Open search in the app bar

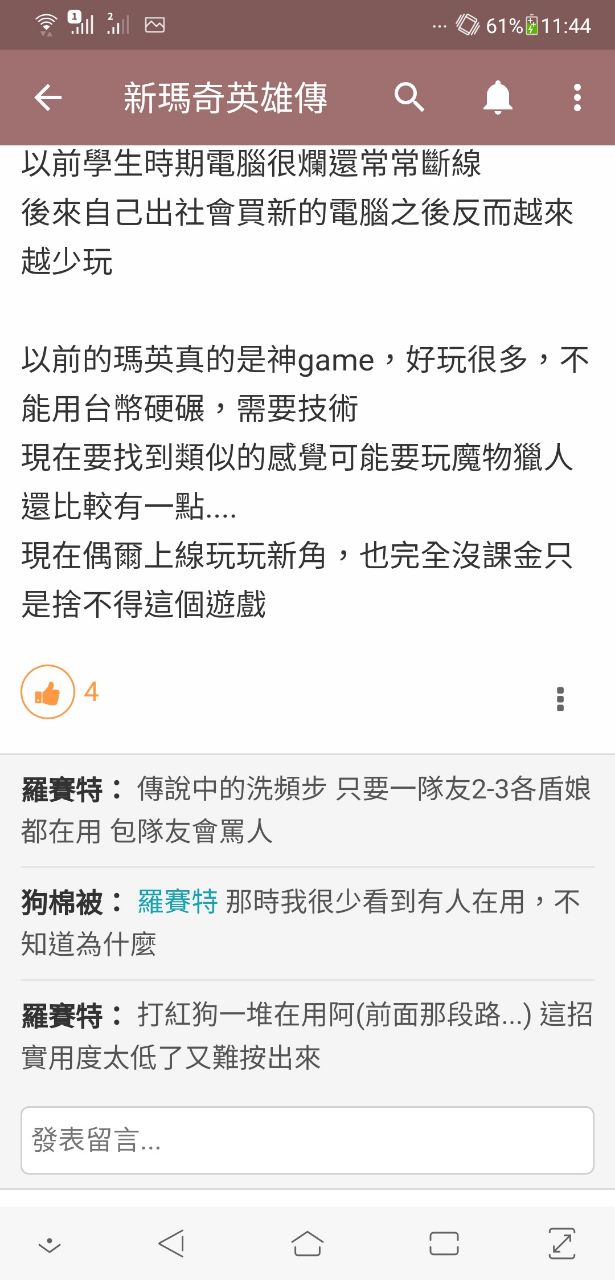point(410,97)
